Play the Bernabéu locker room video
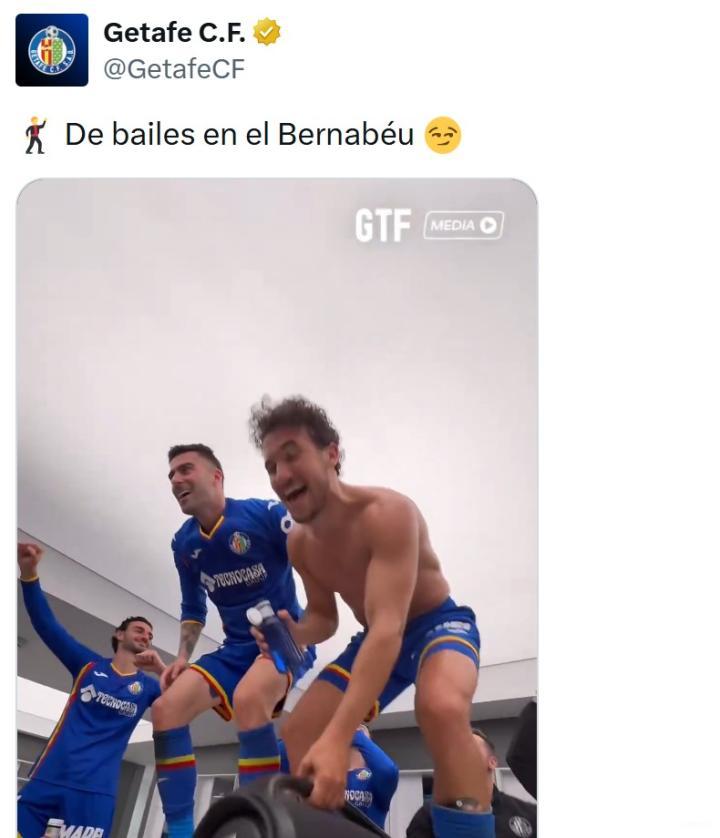Viewport: 720px width, 838px height. tap(277, 510)
